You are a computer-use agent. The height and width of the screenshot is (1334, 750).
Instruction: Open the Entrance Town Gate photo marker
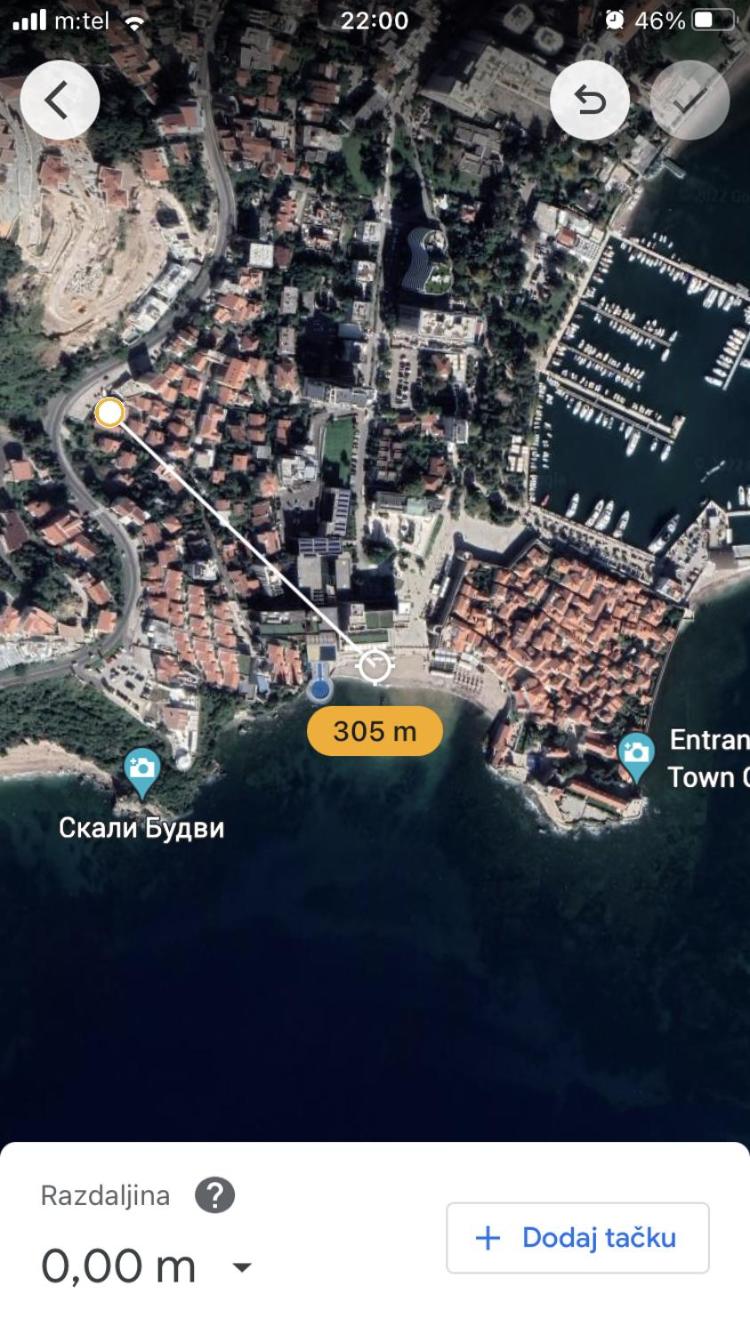636,756
